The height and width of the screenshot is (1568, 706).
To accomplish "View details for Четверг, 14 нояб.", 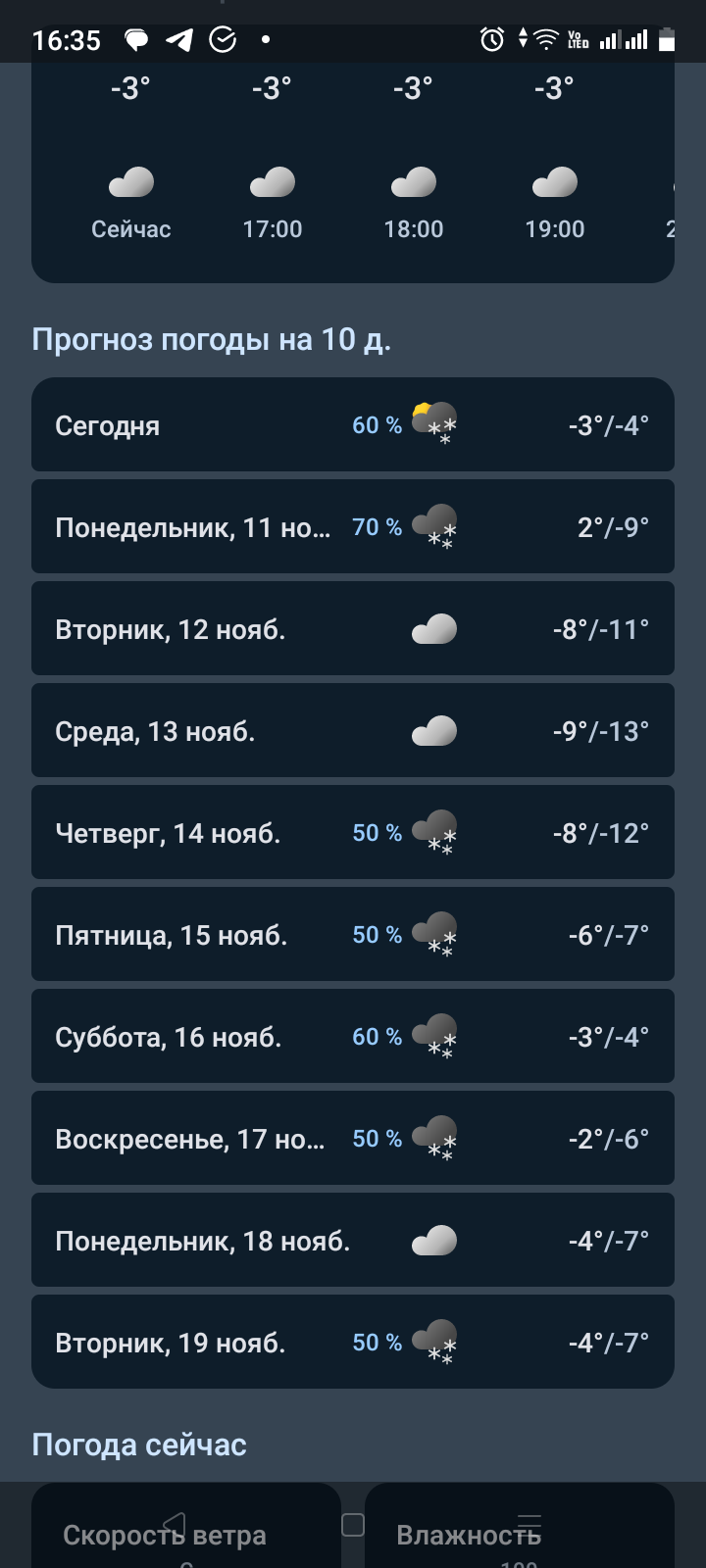I will (x=353, y=832).
